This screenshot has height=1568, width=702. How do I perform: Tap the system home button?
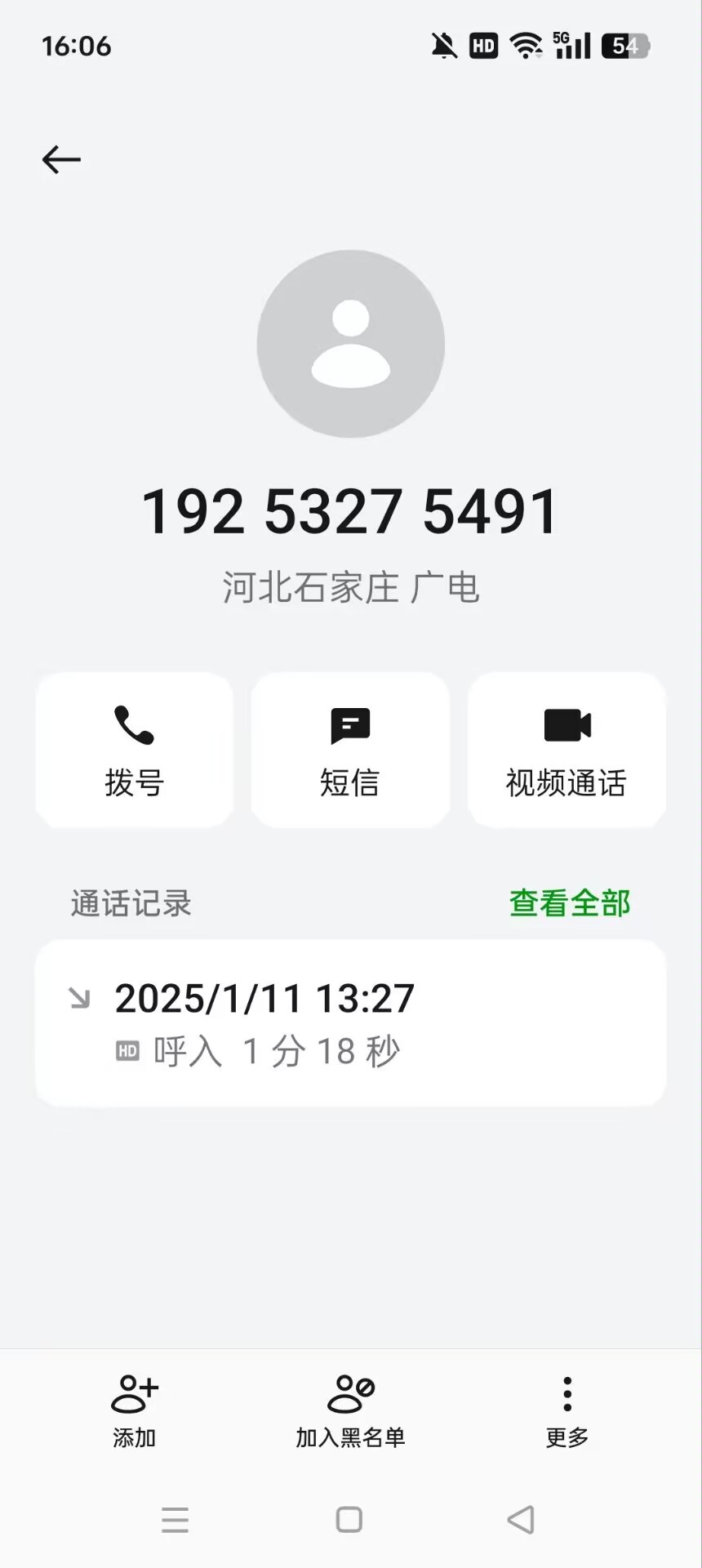[x=349, y=1519]
